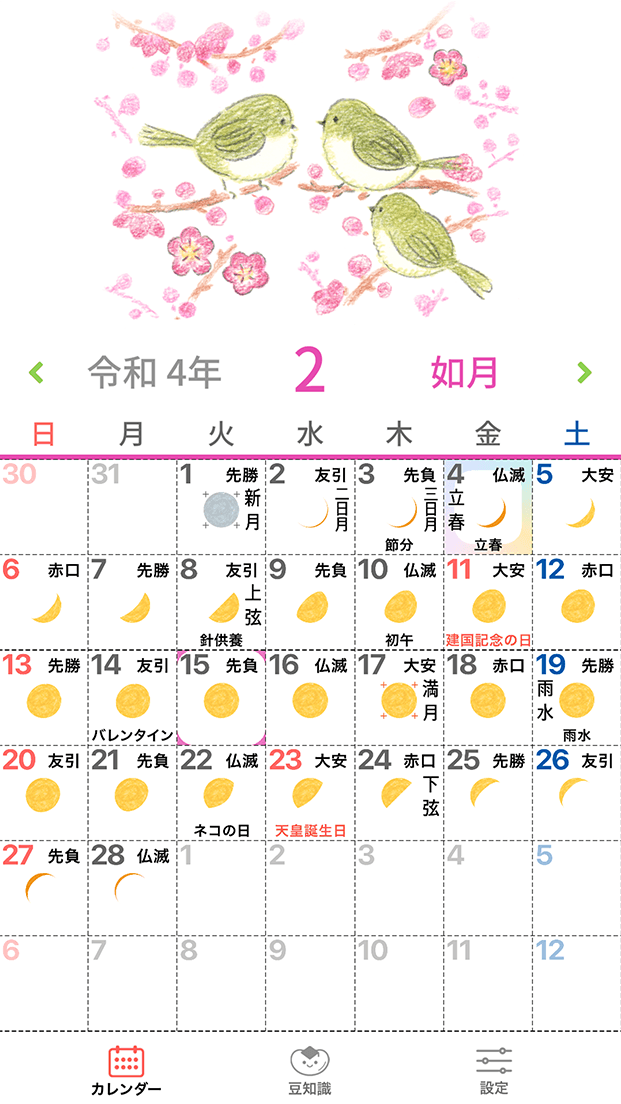Select February 14 バレンタイン day
Screen dimensions: 621x1104
pyautogui.click(x=132, y=697)
